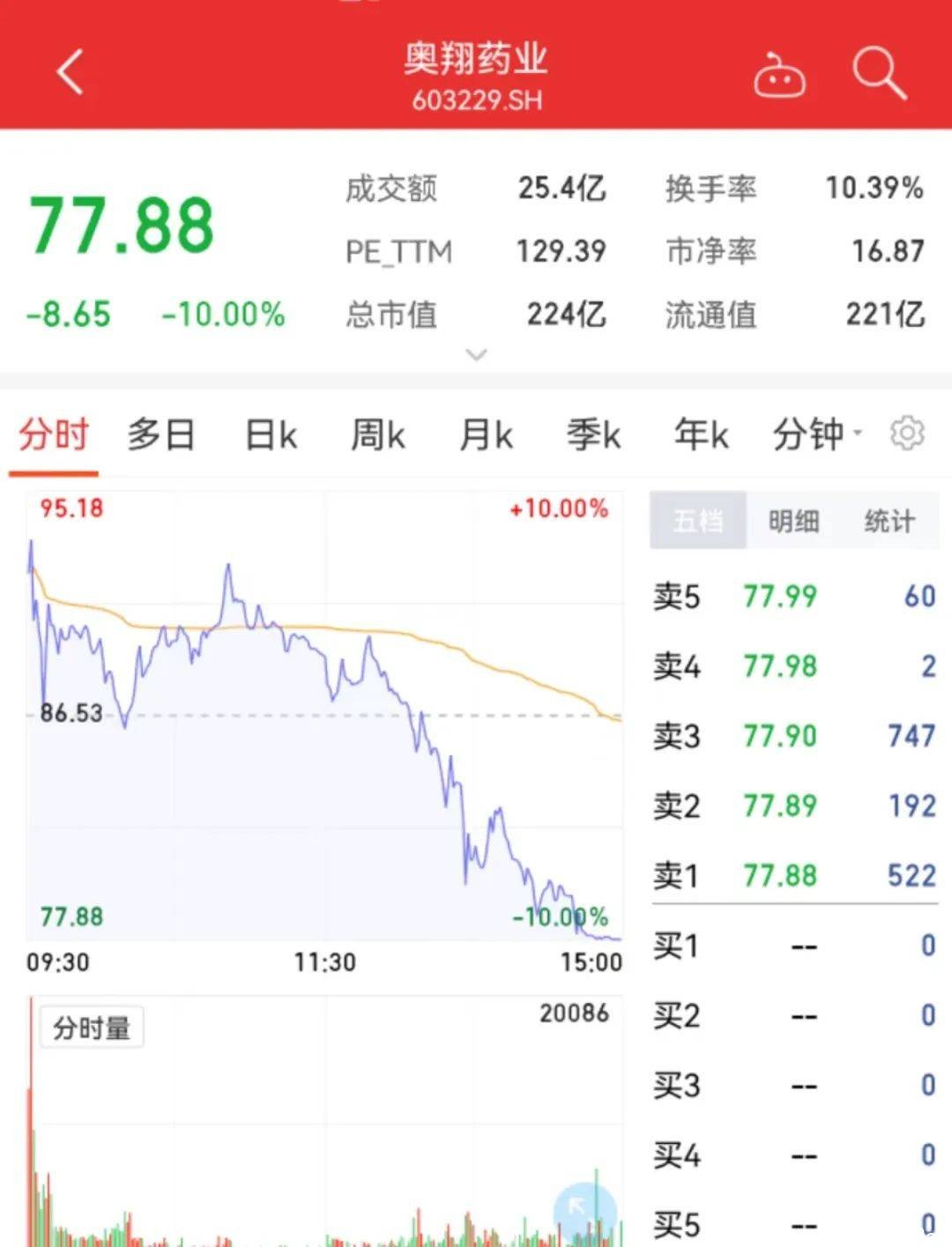This screenshot has width=952, height=1247.
Task: Open chart settings gear
Action: 907,434
